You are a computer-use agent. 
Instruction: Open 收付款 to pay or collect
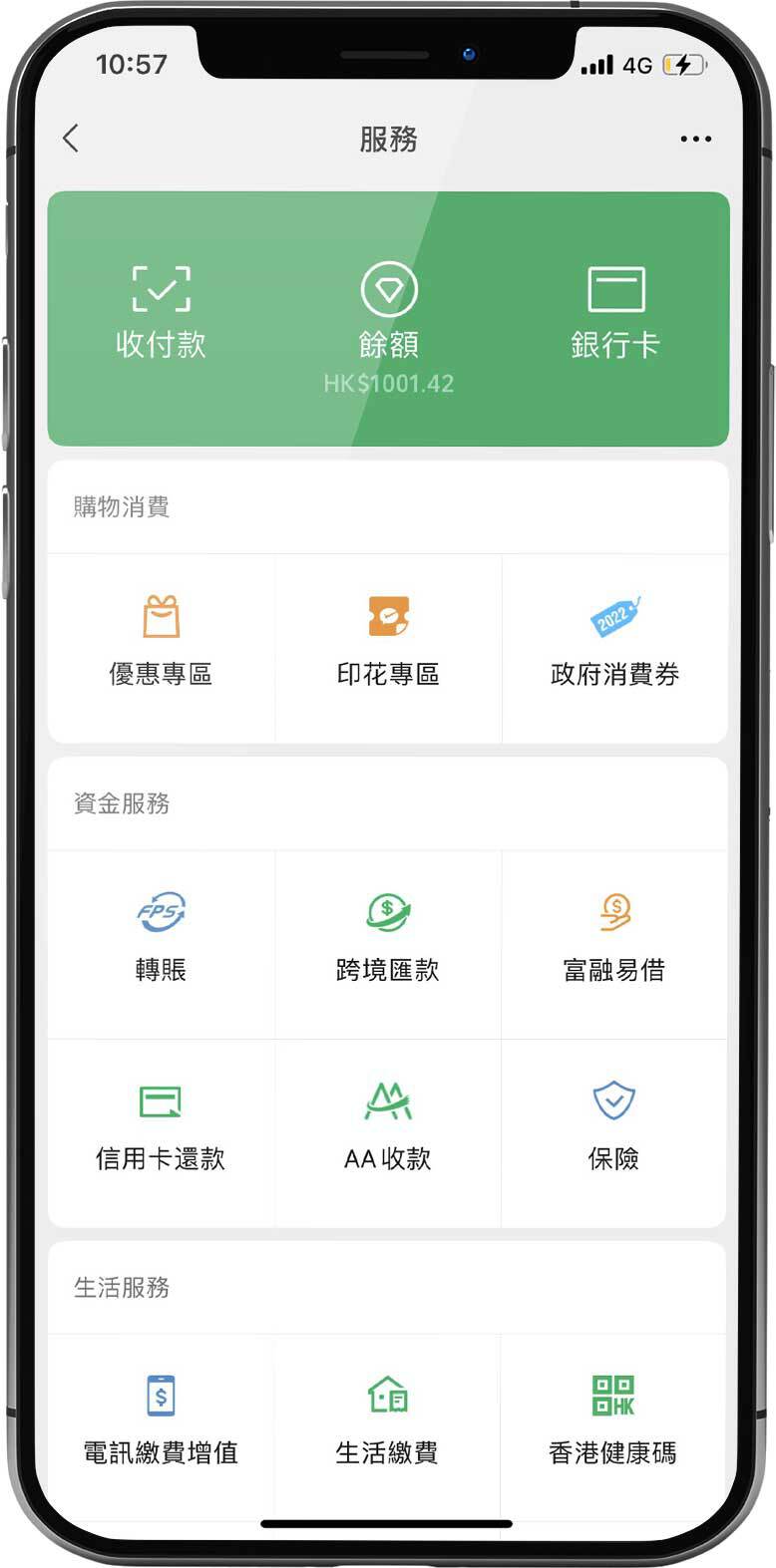point(161,313)
